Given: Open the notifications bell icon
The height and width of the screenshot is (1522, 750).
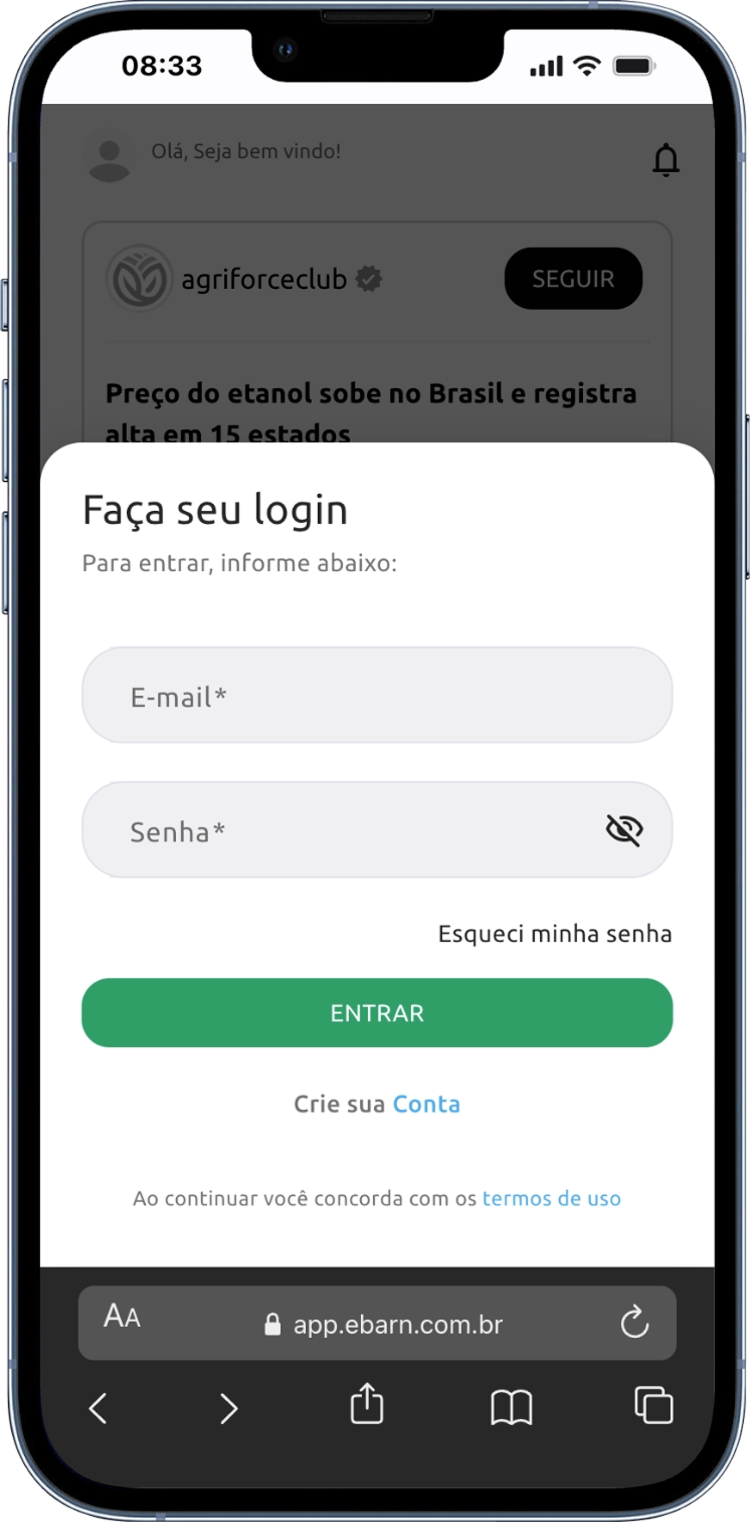Looking at the screenshot, I should tap(666, 160).
